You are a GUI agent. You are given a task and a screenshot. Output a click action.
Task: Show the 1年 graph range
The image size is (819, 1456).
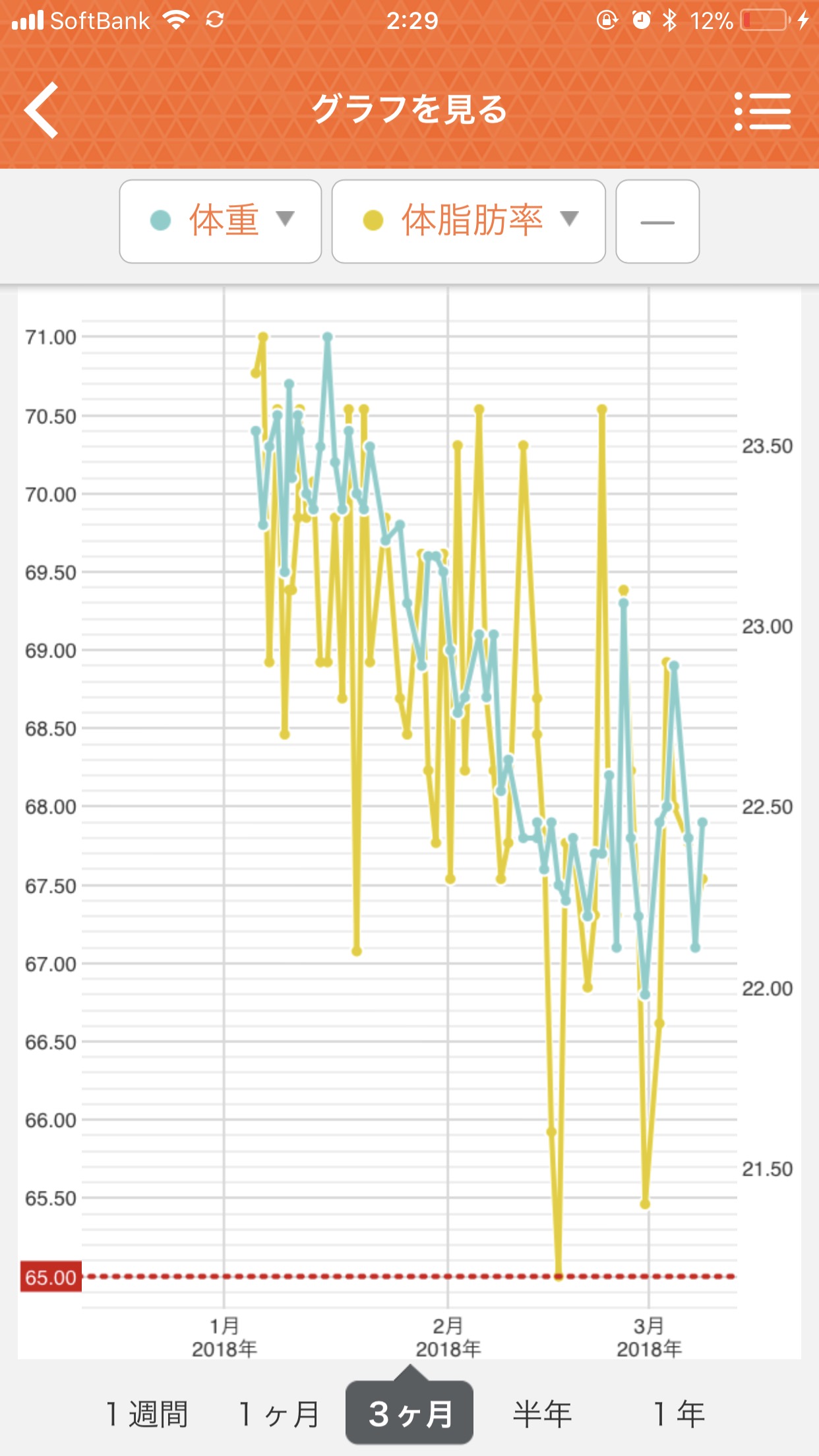click(678, 1414)
